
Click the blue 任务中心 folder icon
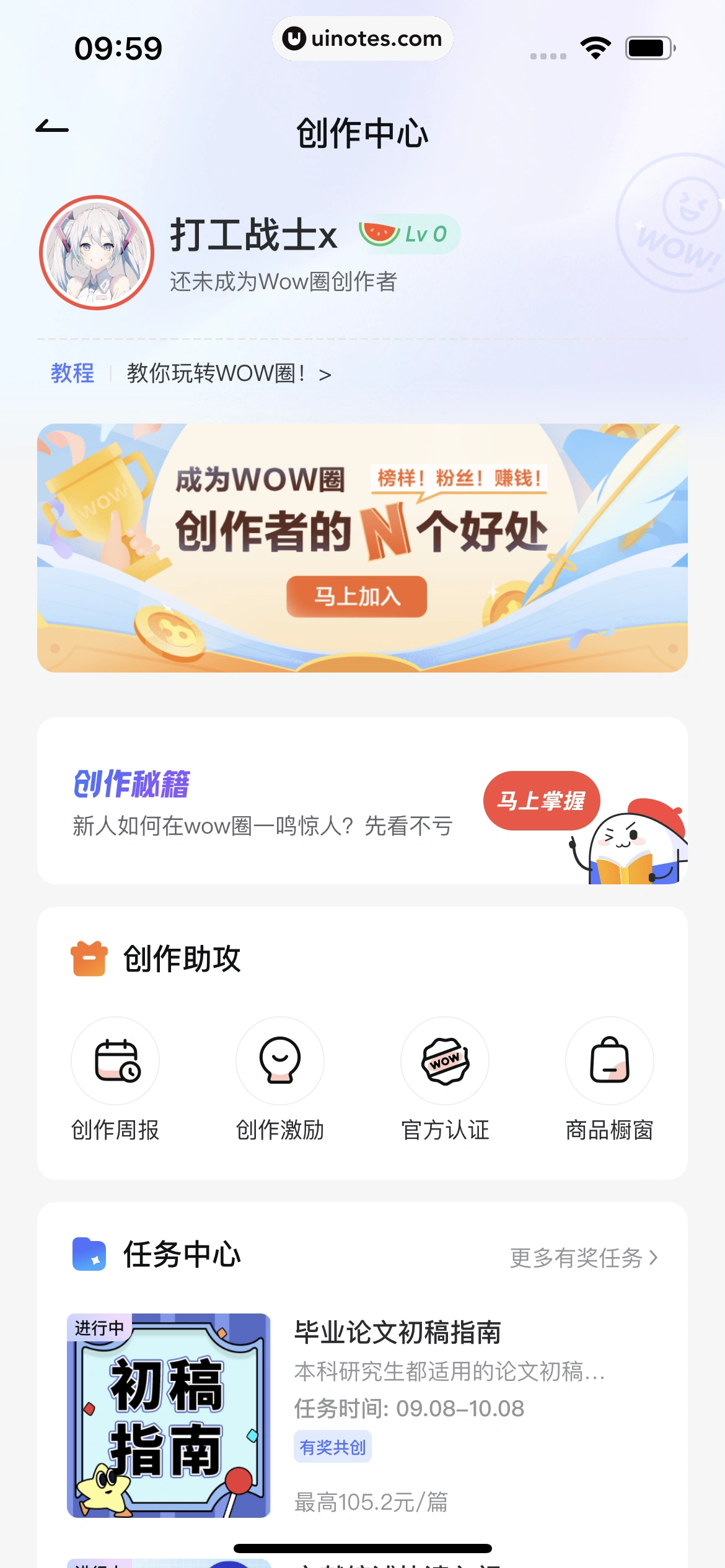(x=89, y=1255)
